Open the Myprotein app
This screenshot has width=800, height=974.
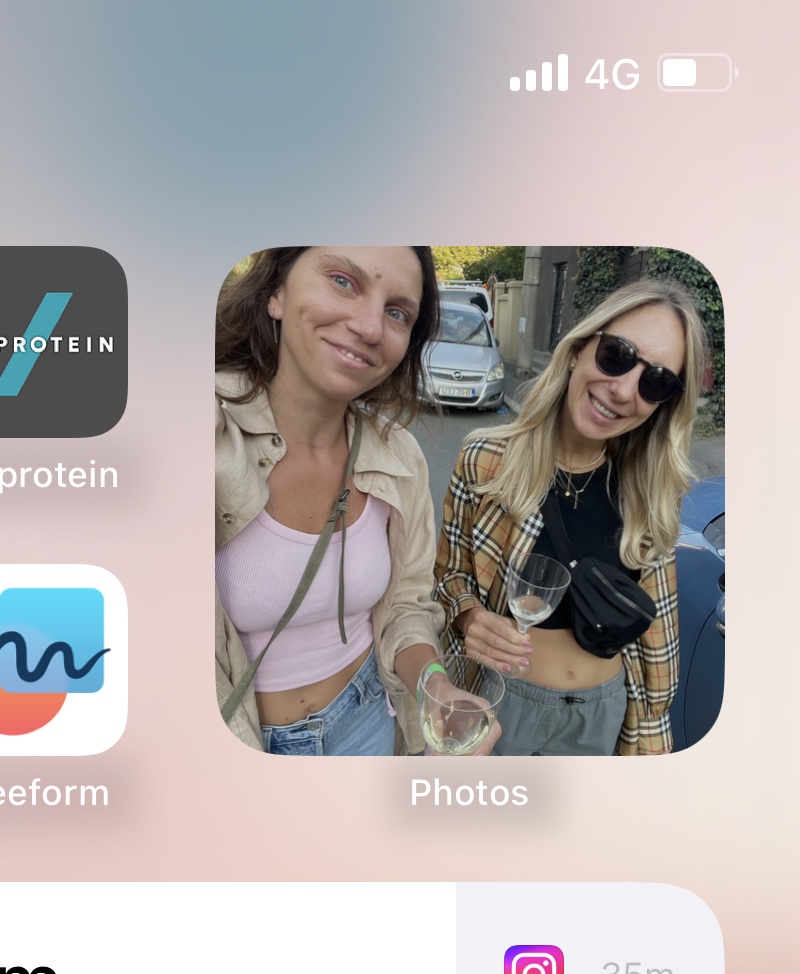click(58, 342)
